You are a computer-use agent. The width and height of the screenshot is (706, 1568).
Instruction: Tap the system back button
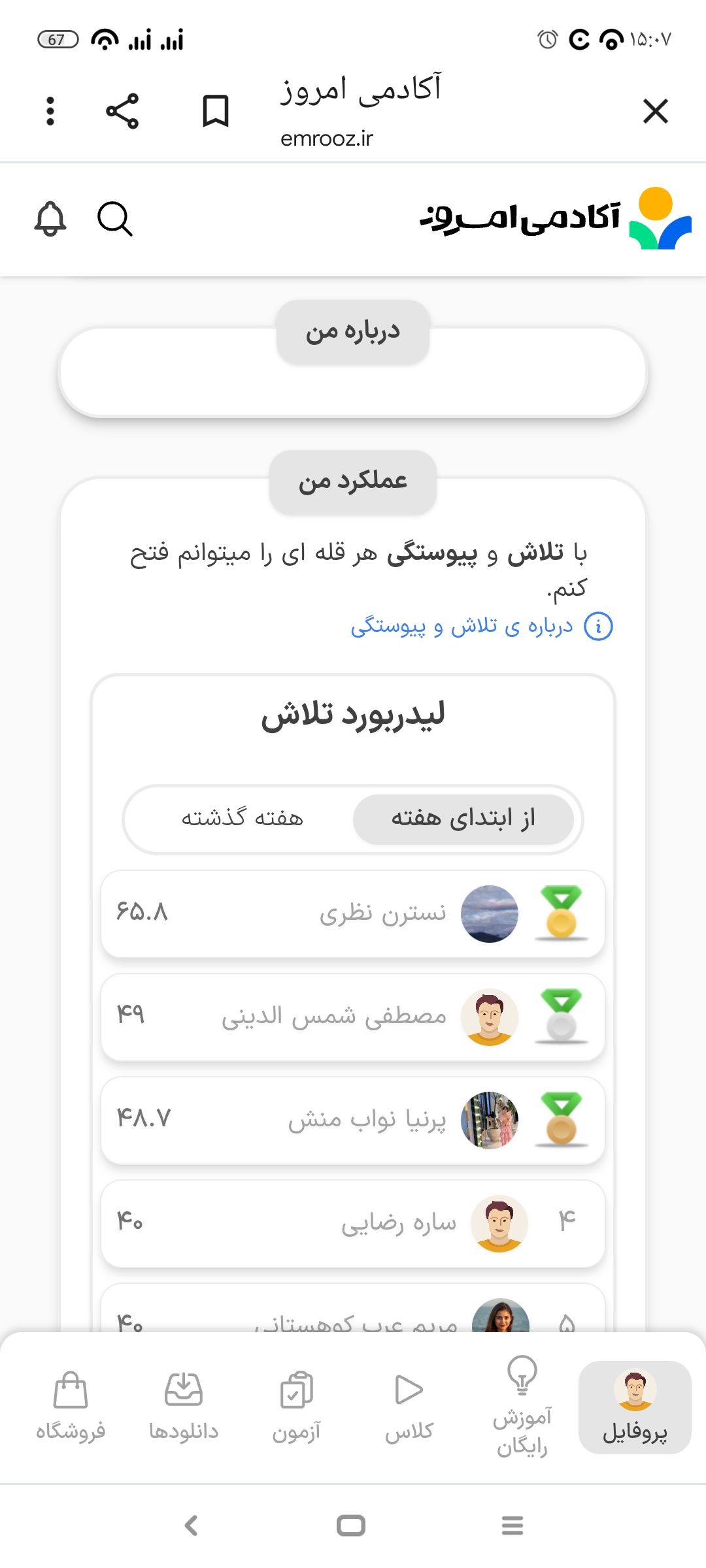click(191, 1526)
